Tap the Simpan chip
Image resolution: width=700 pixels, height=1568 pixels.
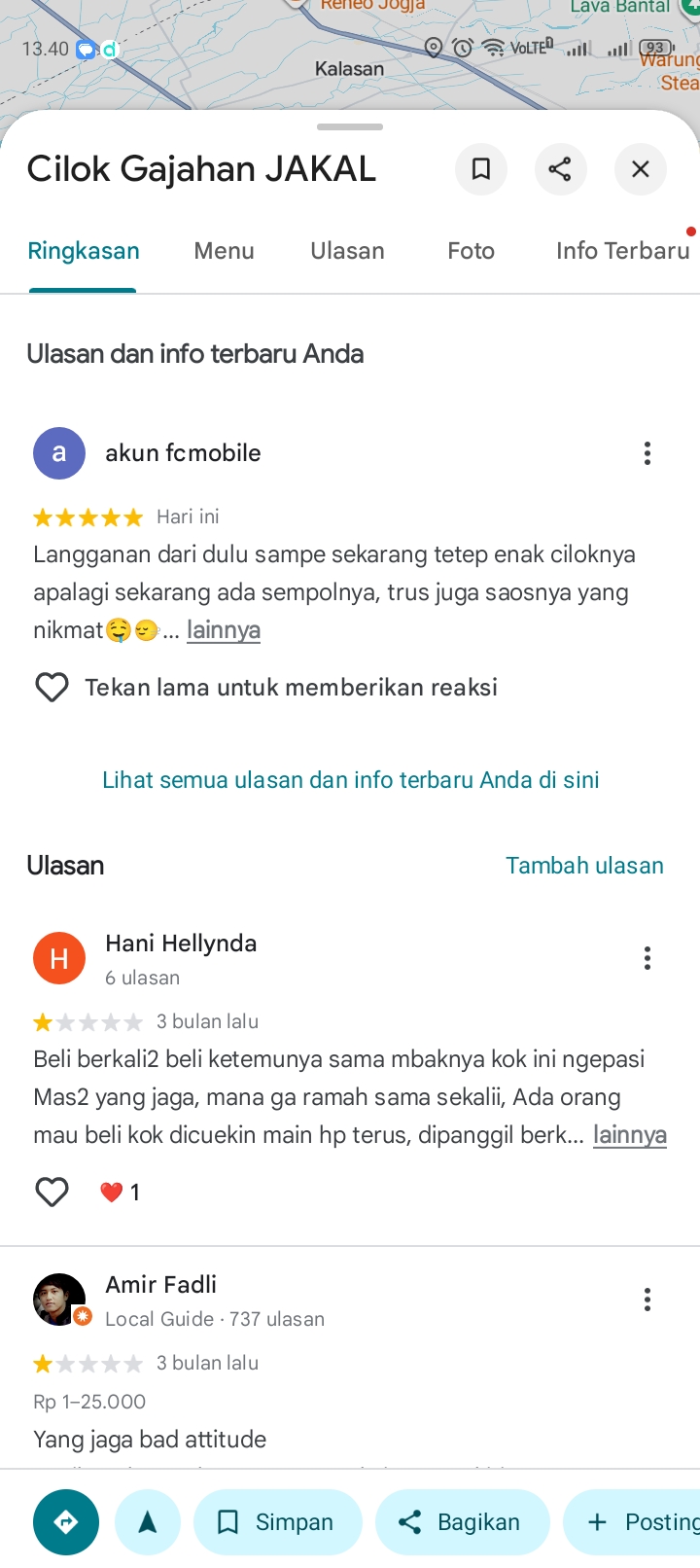point(278,1522)
